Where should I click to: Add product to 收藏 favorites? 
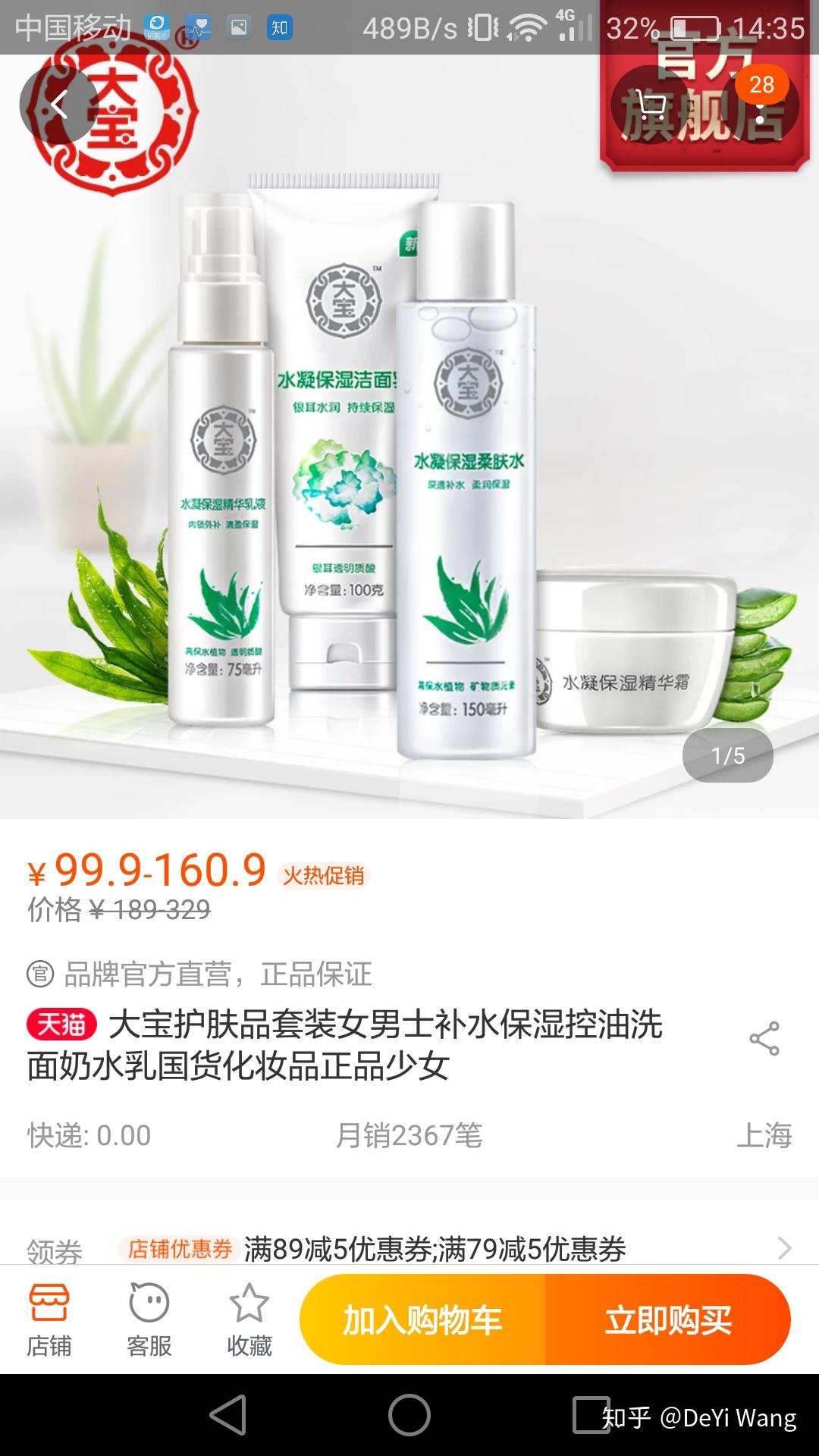pyautogui.click(x=249, y=1319)
